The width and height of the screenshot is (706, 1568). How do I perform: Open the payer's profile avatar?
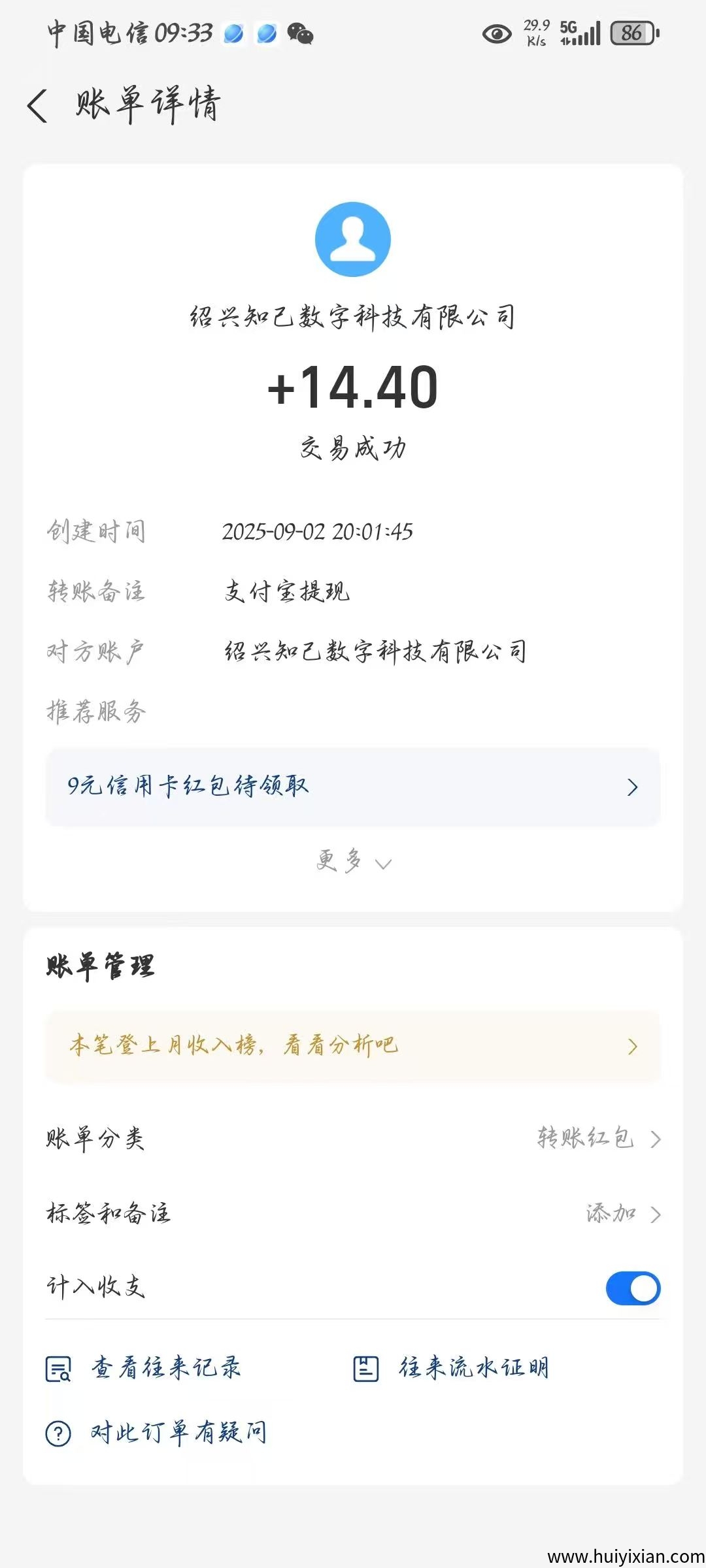[x=353, y=239]
